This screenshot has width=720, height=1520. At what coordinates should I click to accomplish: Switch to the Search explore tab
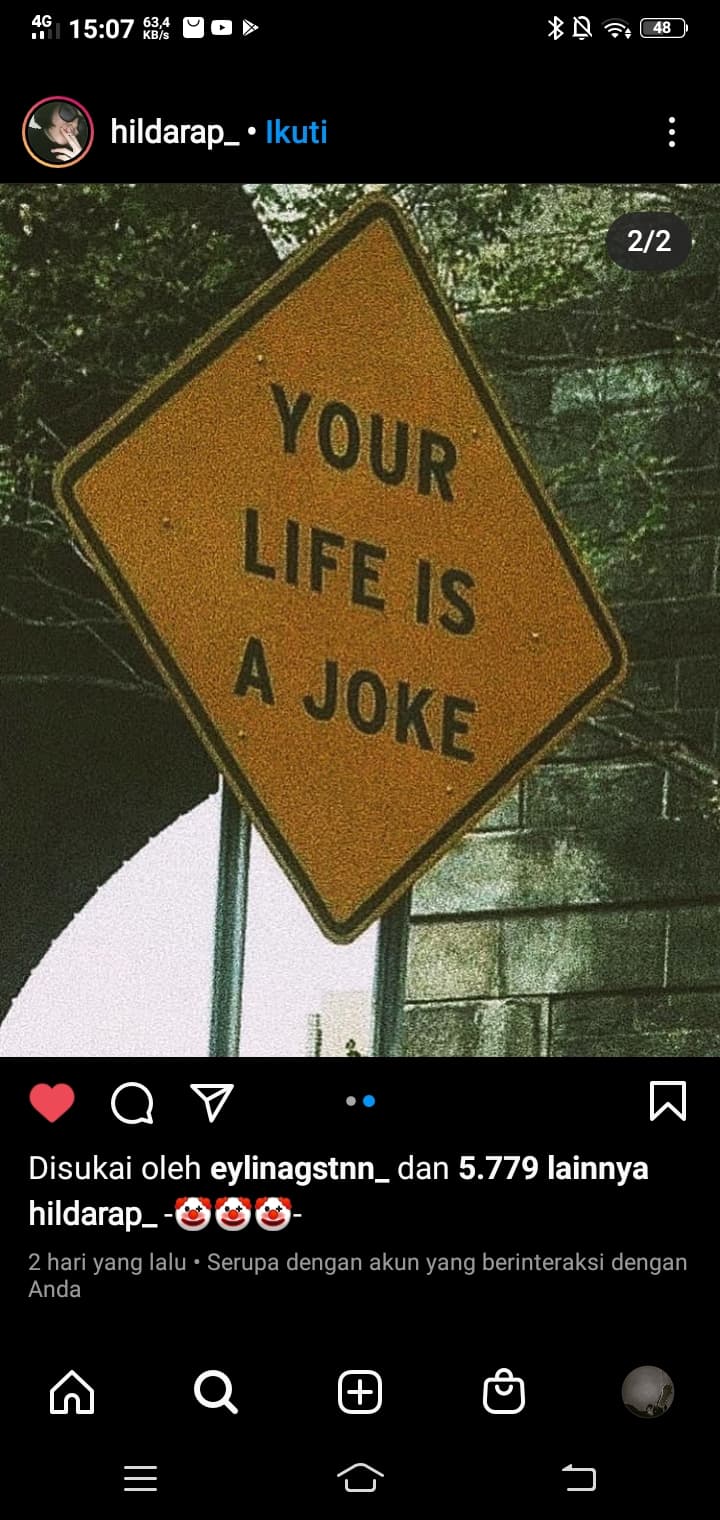216,1391
